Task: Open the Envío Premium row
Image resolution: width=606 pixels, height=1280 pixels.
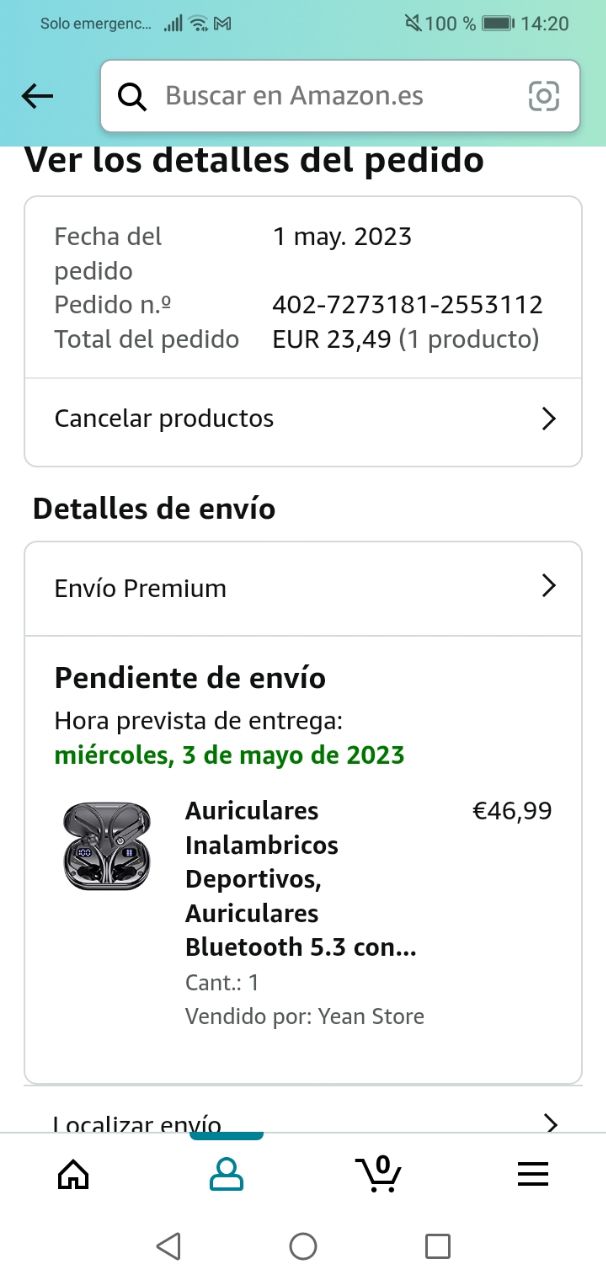Action: click(x=303, y=588)
